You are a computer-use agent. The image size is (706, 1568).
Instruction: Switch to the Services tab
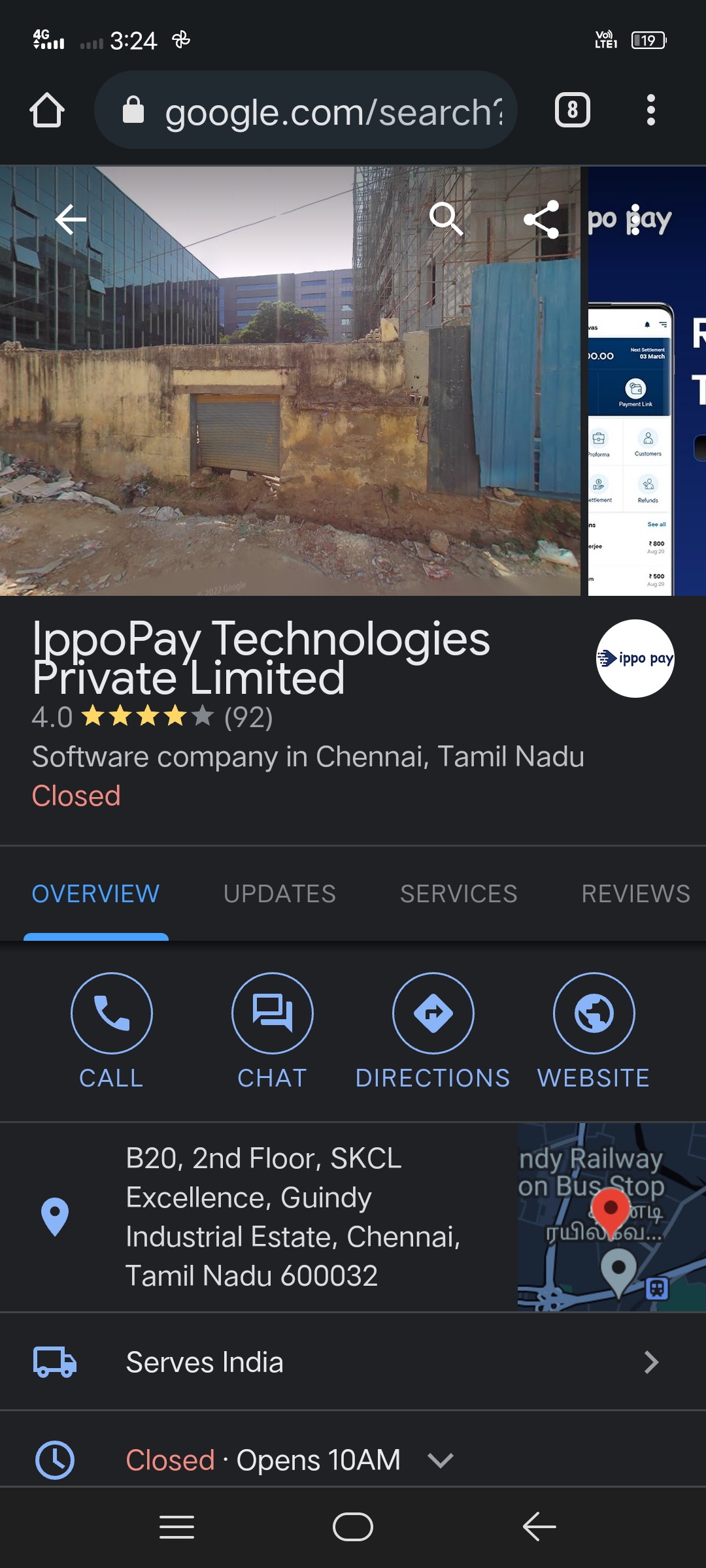pyautogui.click(x=458, y=894)
